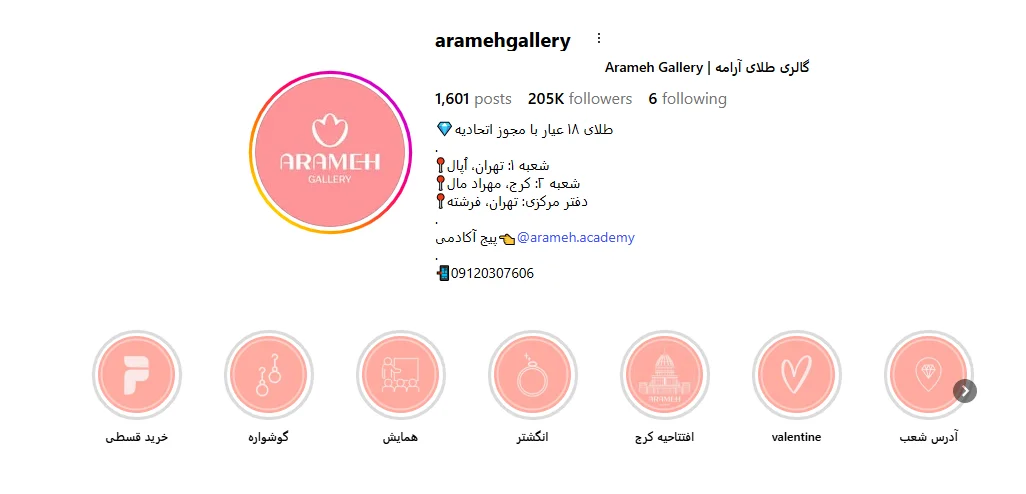
Task: Open the @arameh.academy profile link
Action: coord(575,238)
